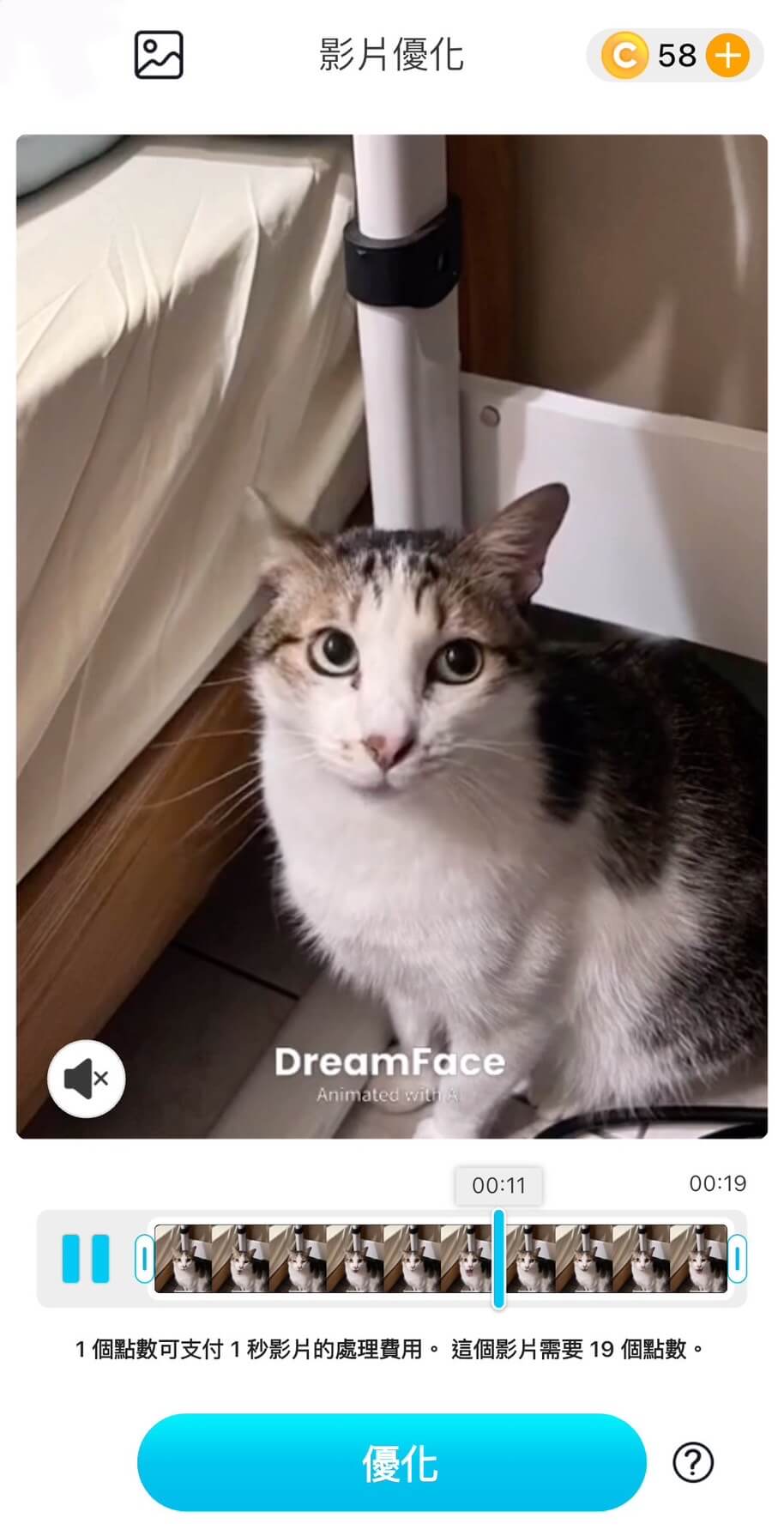Add more coins with the plus button
Image resolution: width=784 pixels, height=1536 pixels.
tap(727, 56)
